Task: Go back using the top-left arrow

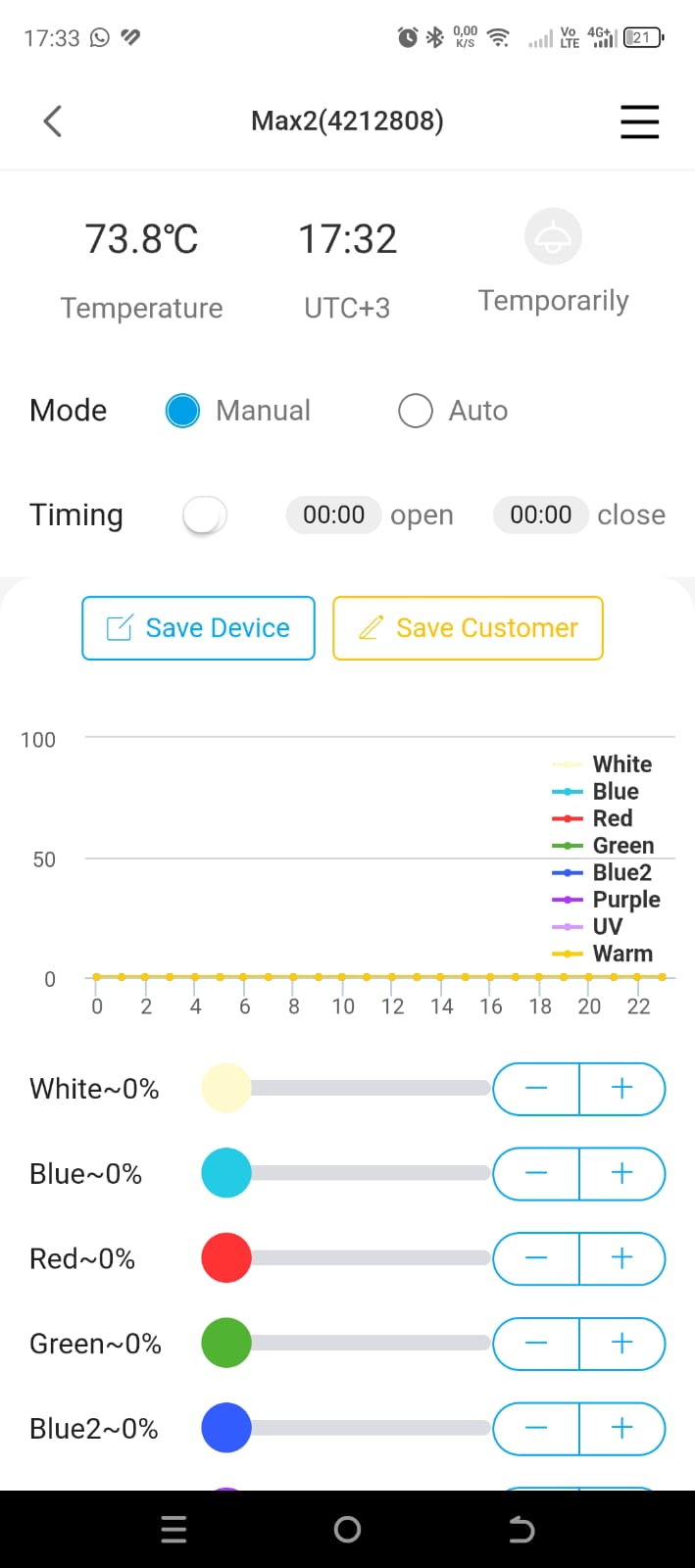Action: (x=53, y=122)
